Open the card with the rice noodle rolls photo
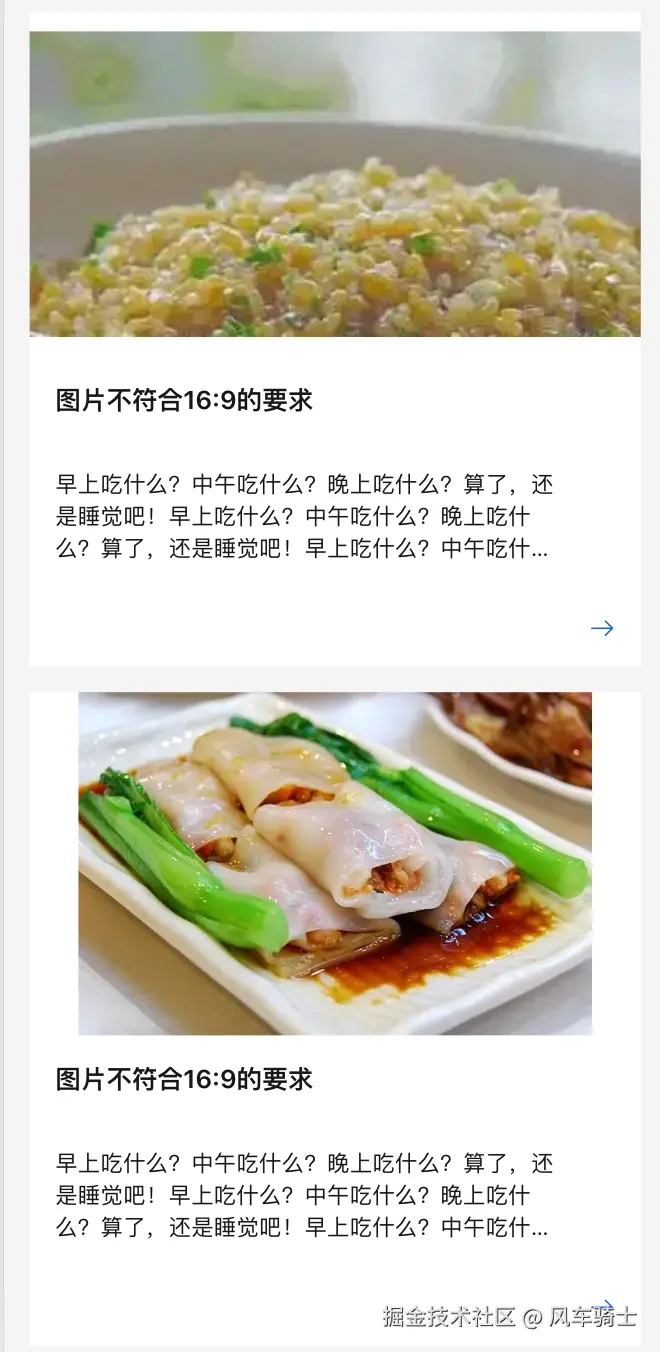 (334, 864)
